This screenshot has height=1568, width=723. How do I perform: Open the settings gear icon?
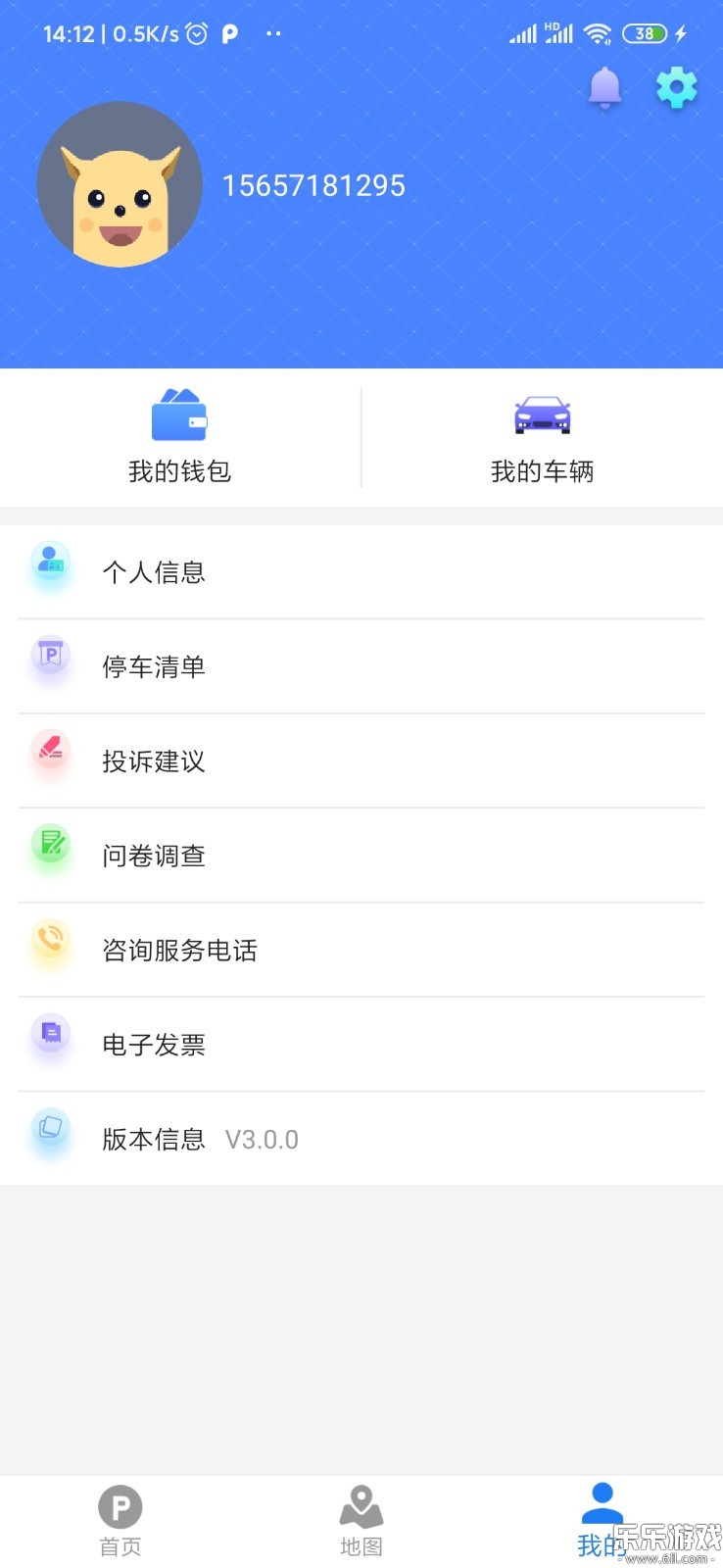(x=676, y=88)
